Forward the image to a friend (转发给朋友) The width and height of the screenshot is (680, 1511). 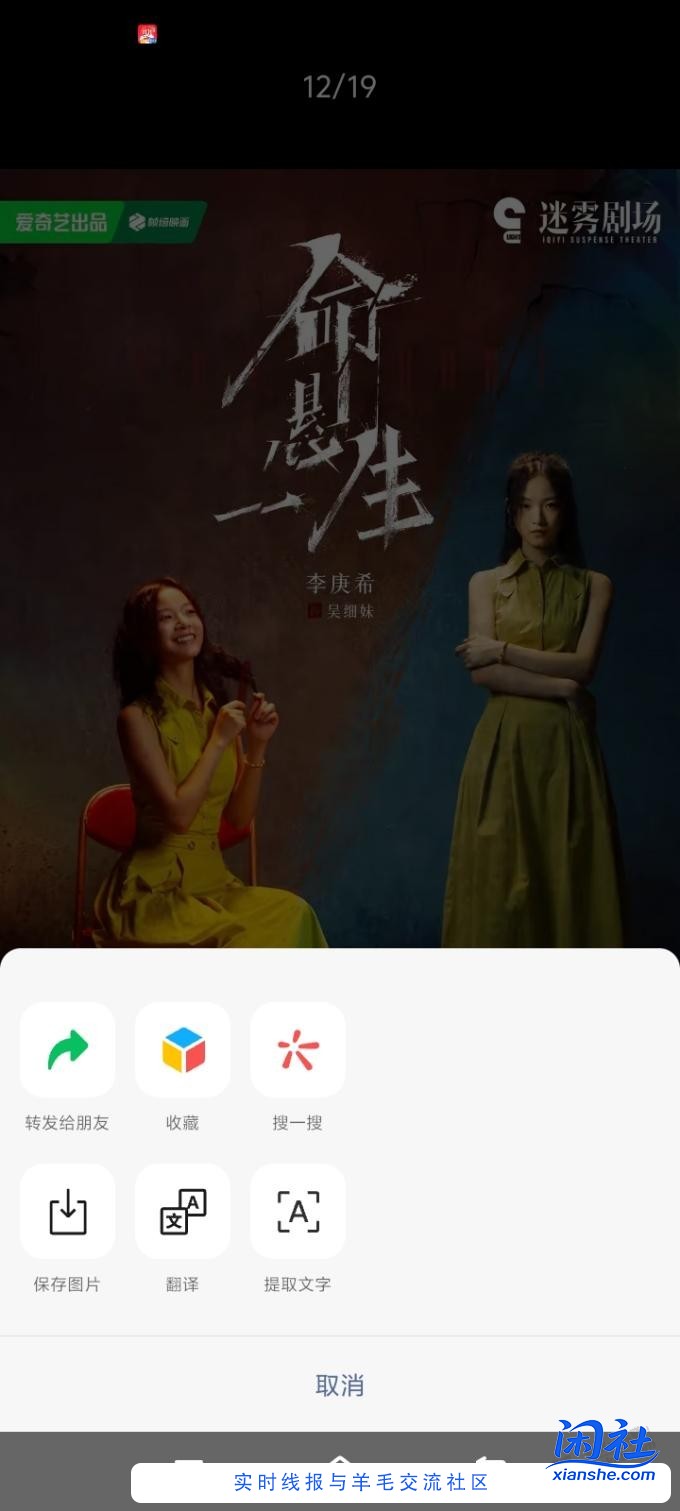tap(67, 1050)
